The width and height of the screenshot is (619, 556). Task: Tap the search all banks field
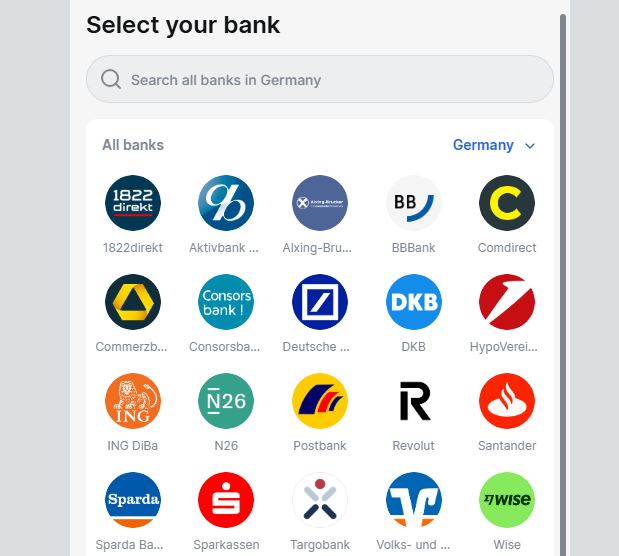coord(320,80)
